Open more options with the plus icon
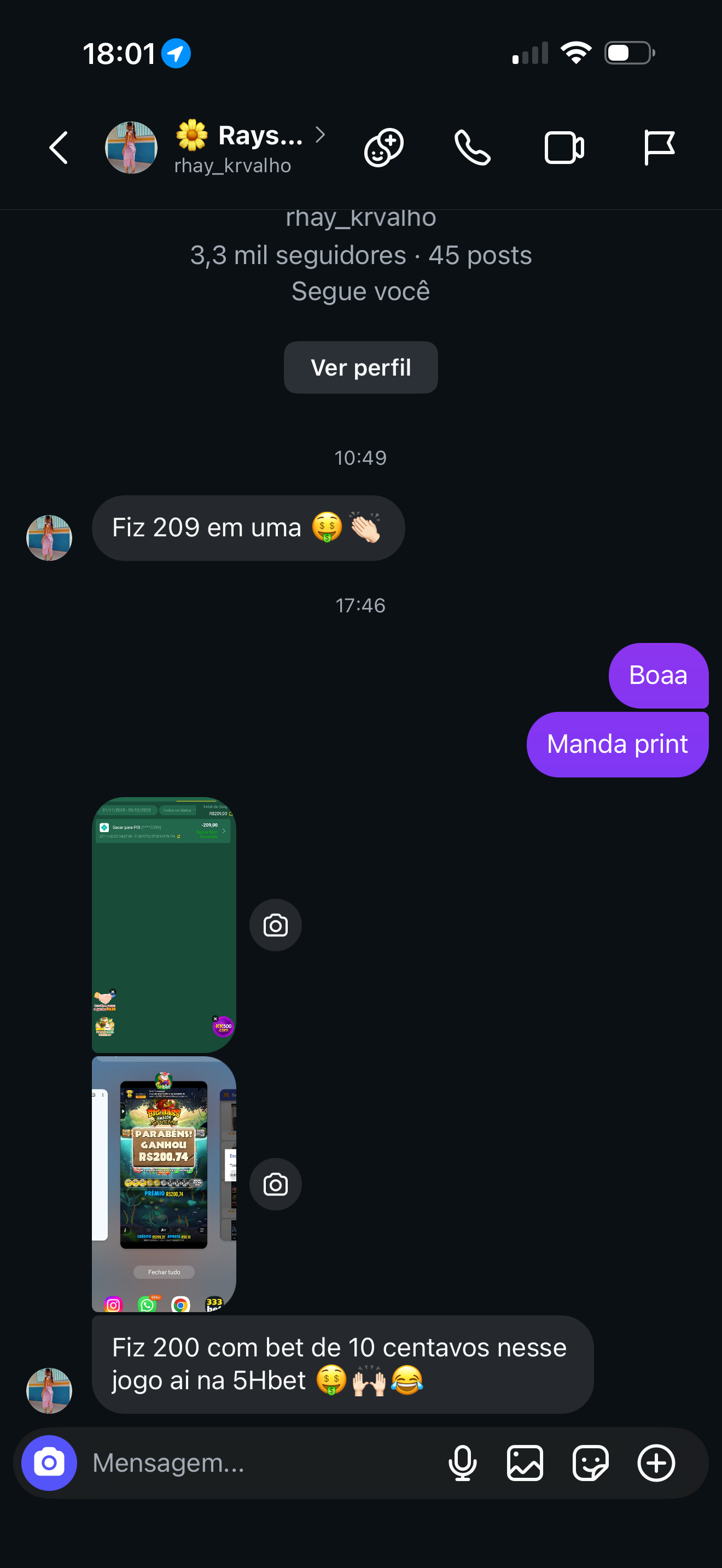 (656, 1462)
